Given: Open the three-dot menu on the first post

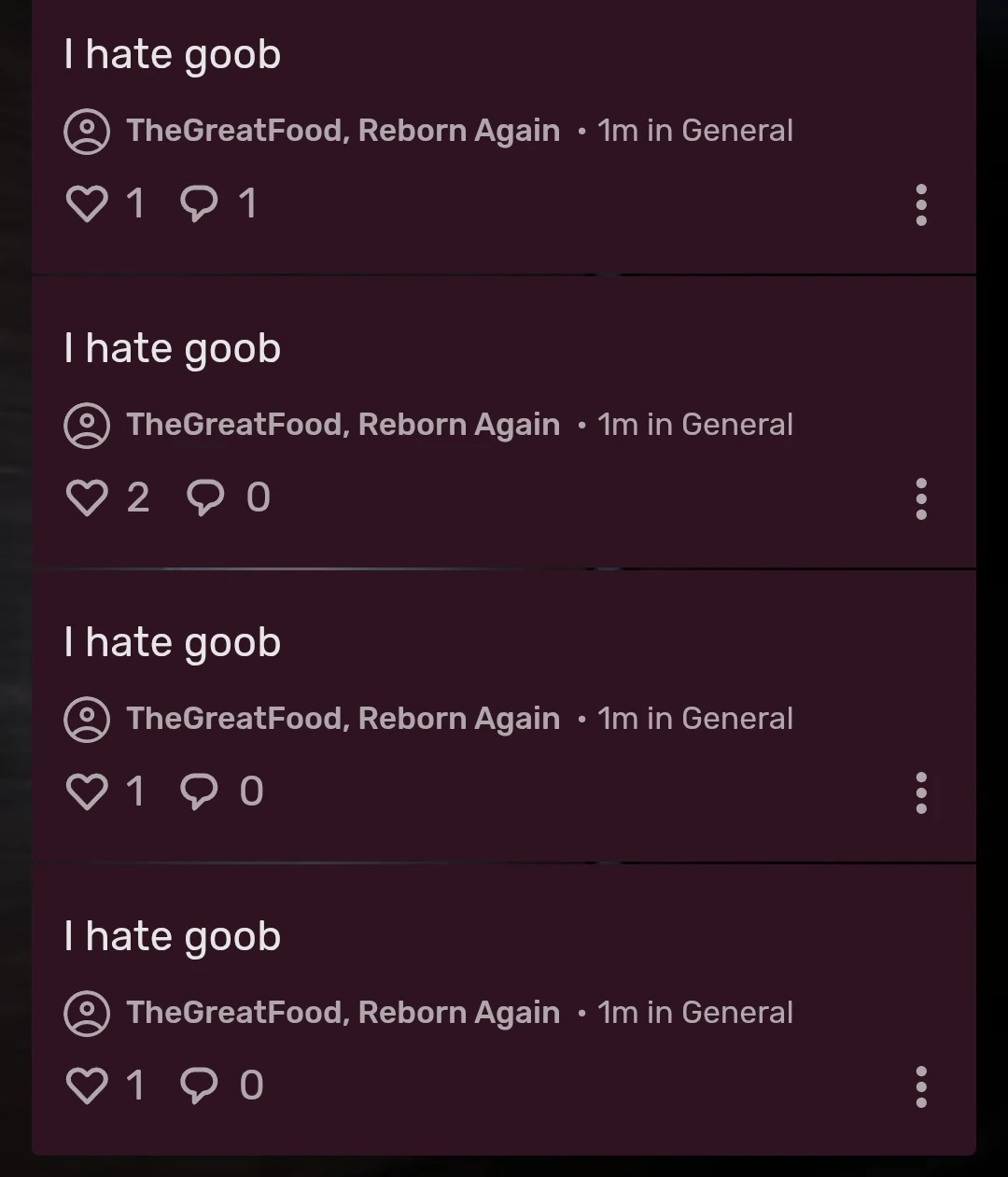Looking at the screenshot, I should pyautogui.click(x=920, y=205).
